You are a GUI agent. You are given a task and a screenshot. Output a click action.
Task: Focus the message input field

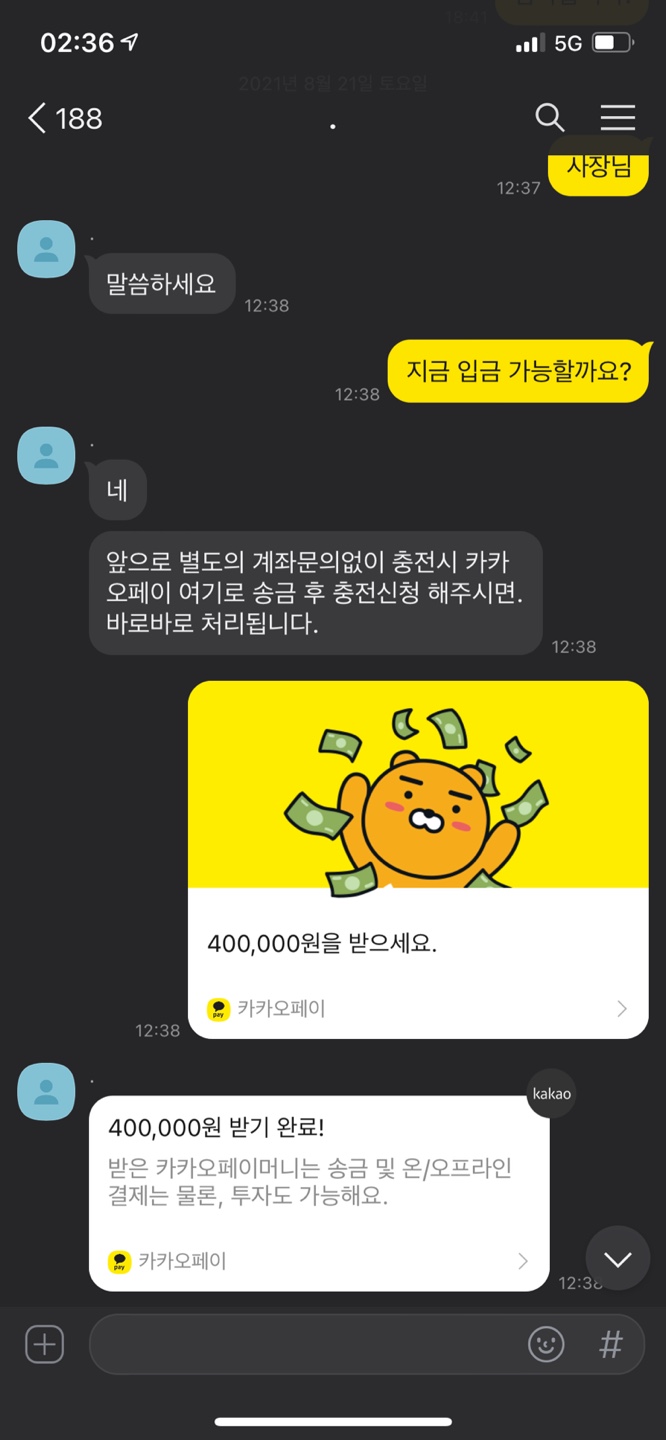tap(300, 1344)
